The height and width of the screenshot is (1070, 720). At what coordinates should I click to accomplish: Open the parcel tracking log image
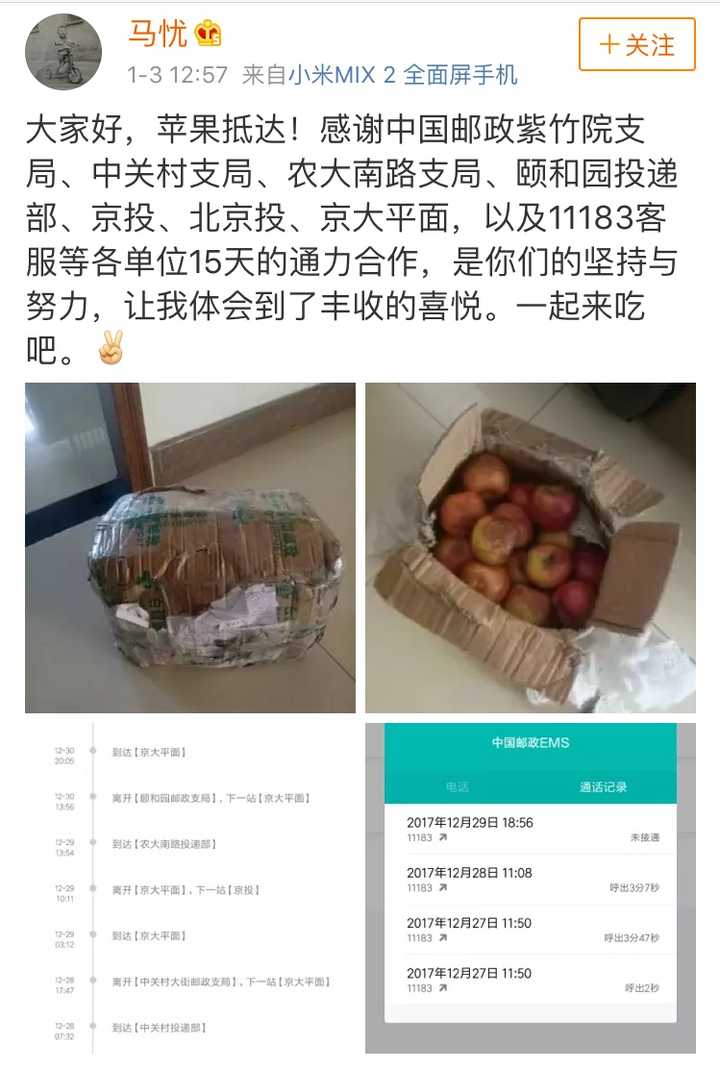pos(190,888)
